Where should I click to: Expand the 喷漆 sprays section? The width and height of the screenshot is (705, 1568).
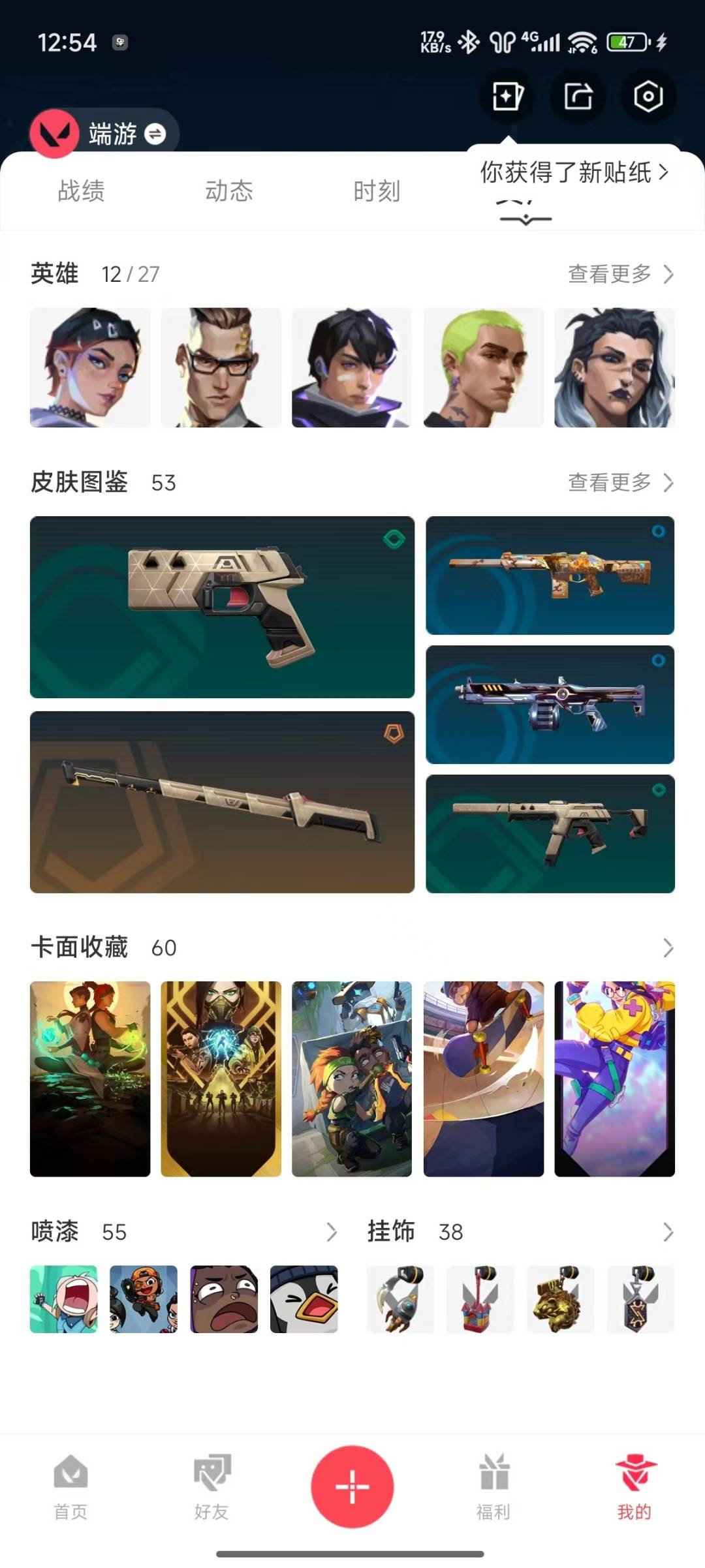332,1232
